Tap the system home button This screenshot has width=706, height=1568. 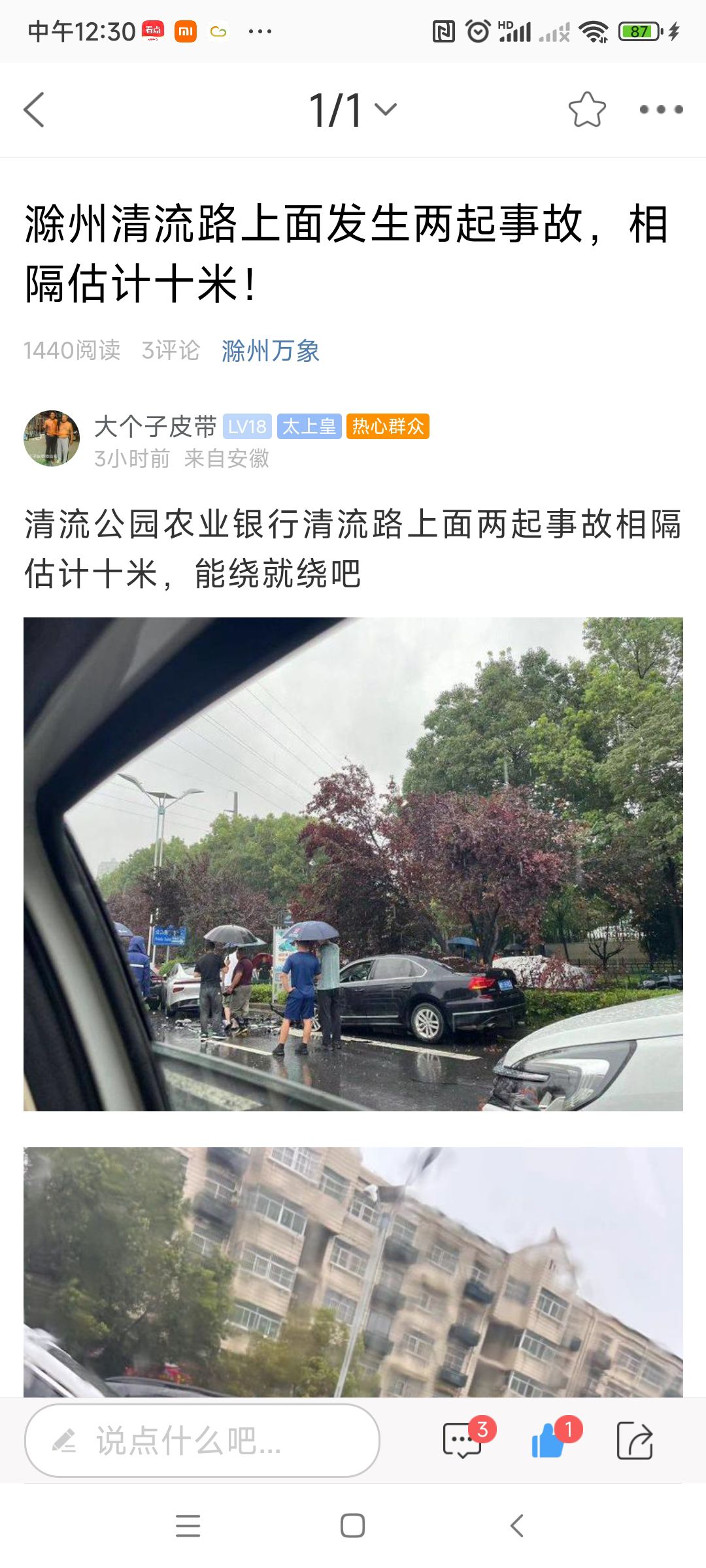pos(352,1526)
